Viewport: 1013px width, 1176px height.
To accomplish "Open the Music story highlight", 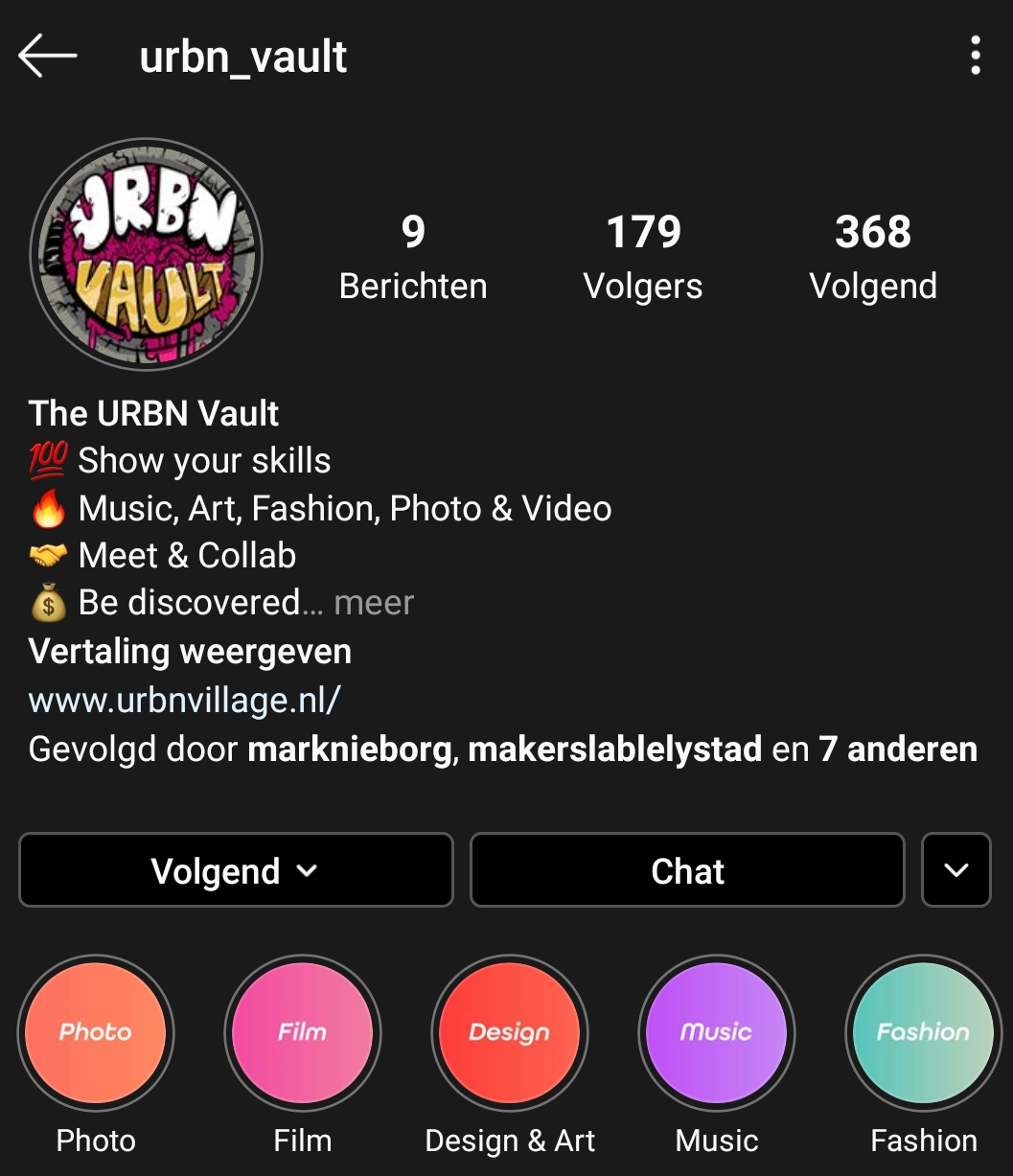I will [717, 1033].
